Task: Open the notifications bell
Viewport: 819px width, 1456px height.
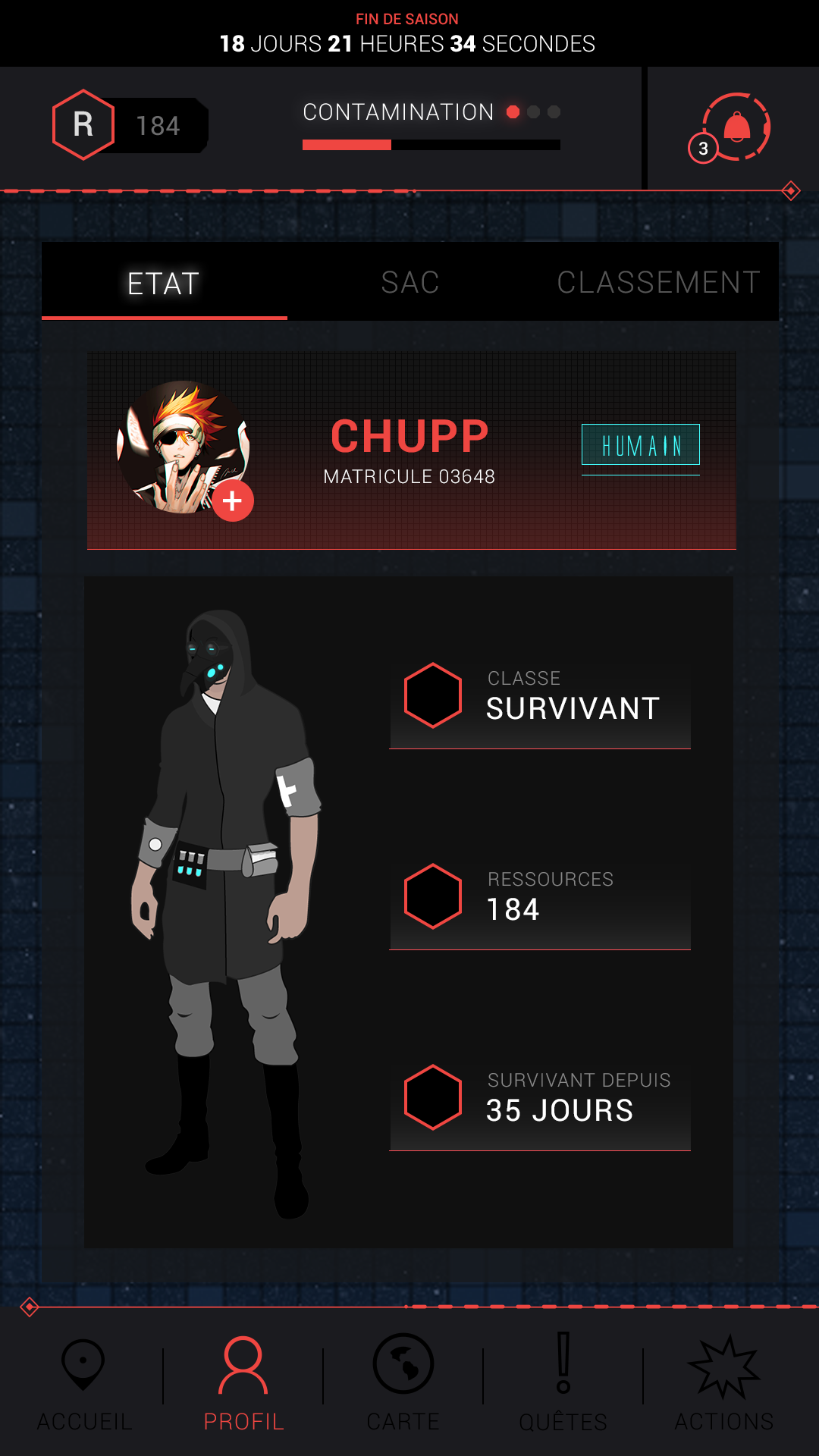Action: click(x=736, y=127)
